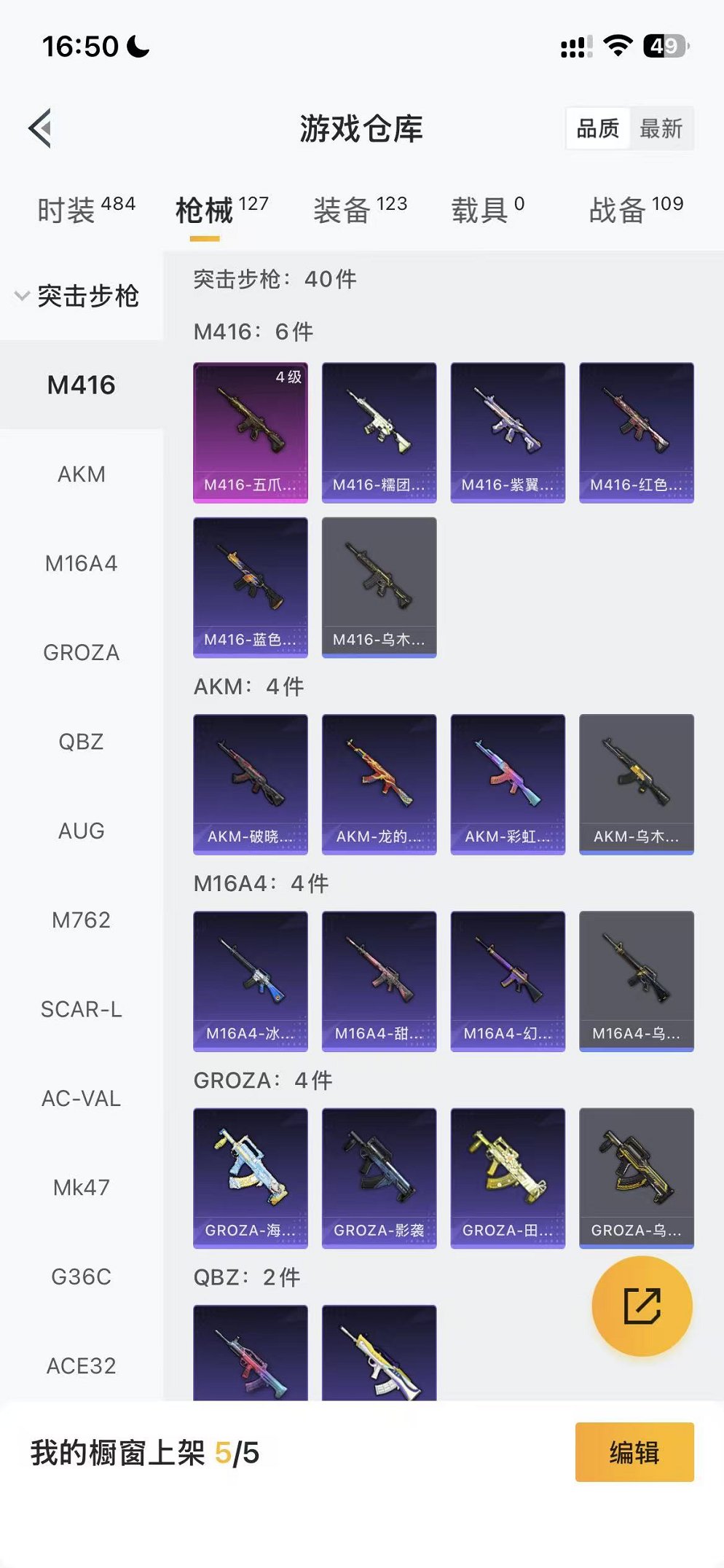This screenshot has height=1568, width=724.
Task: Switch to the 装备 tab
Action: tap(360, 210)
